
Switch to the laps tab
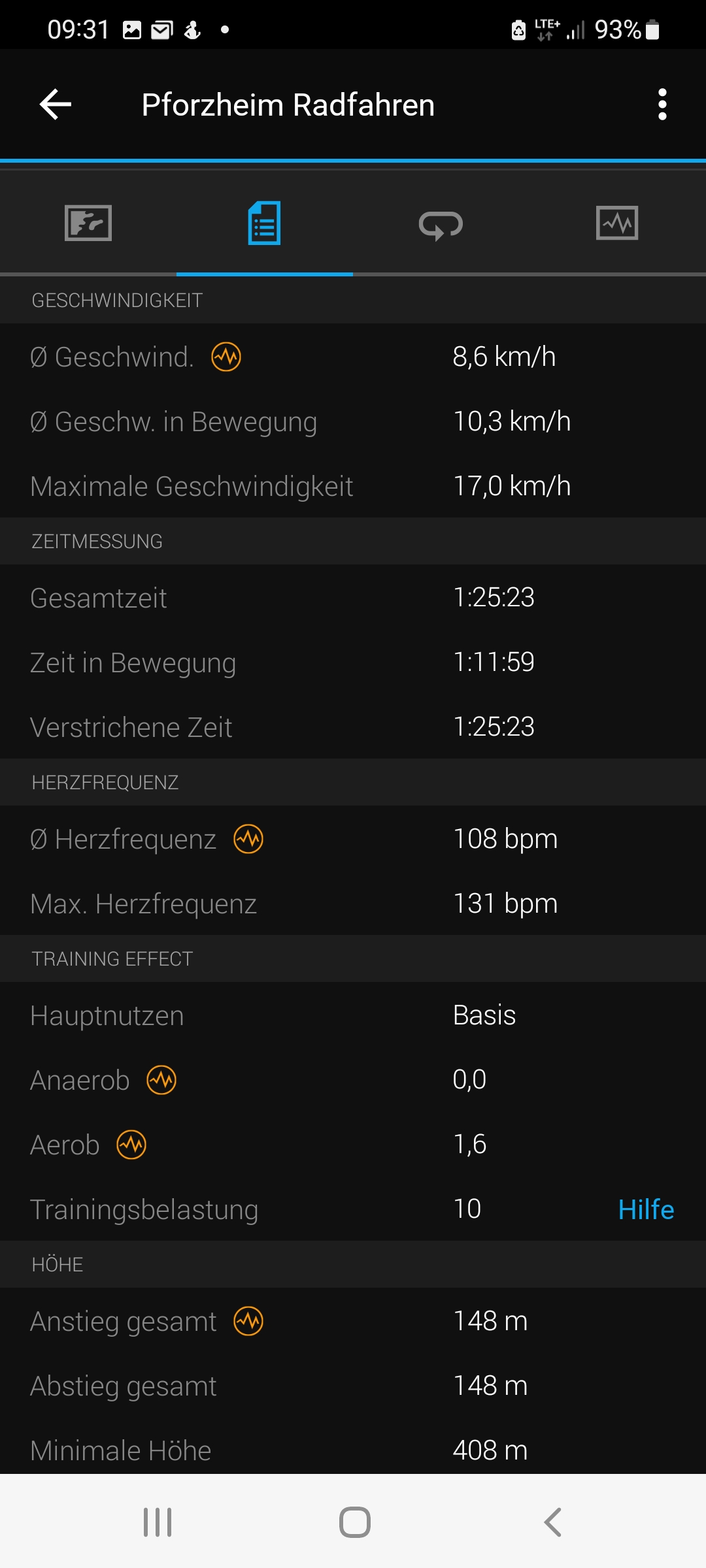(441, 225)
